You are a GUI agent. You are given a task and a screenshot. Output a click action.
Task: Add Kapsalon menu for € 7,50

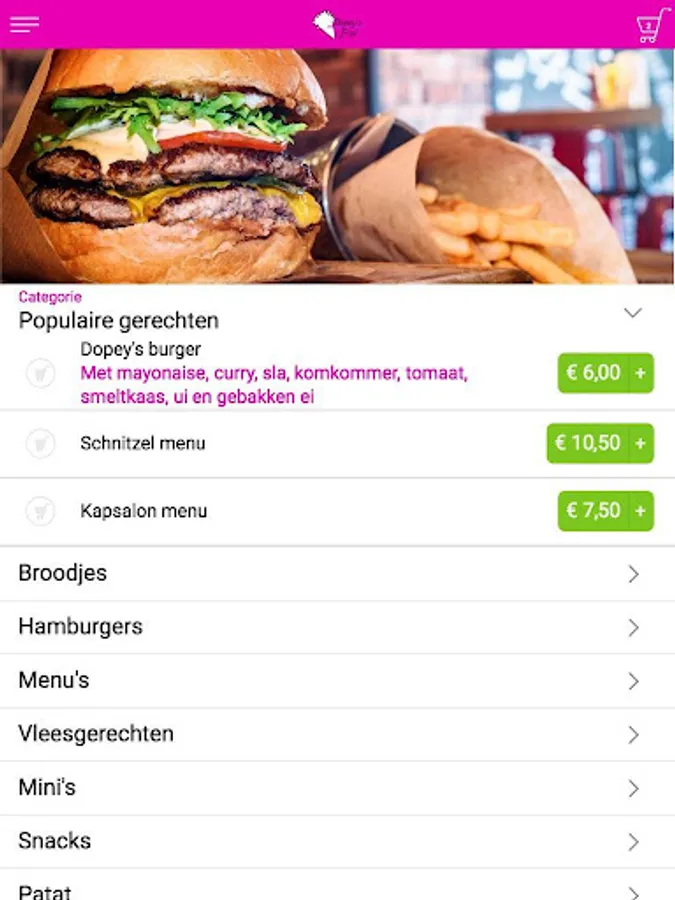click(x=605, y=511)
